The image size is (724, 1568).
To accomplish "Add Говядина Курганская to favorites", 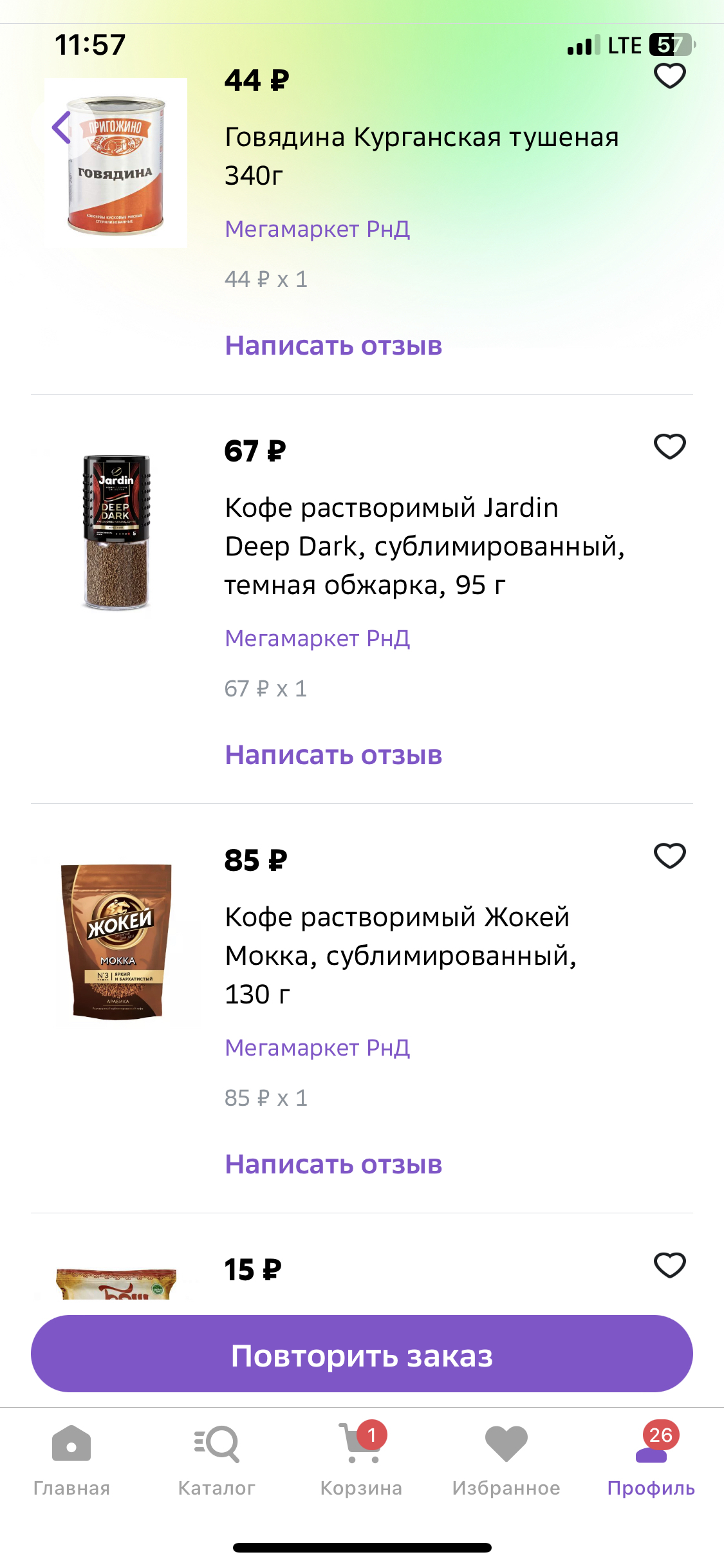I will click(x=669, y=76).
